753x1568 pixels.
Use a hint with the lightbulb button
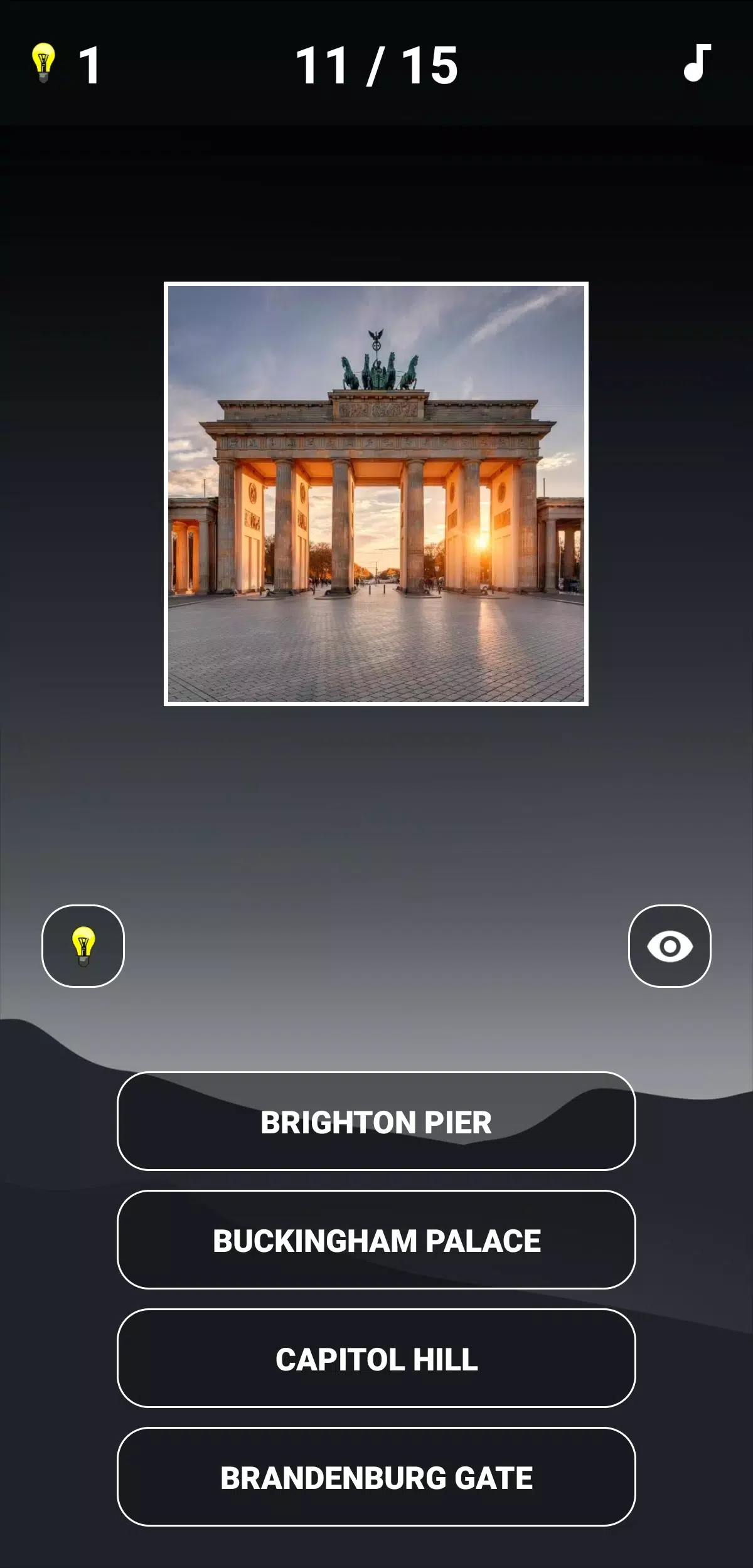coord(83,946)
